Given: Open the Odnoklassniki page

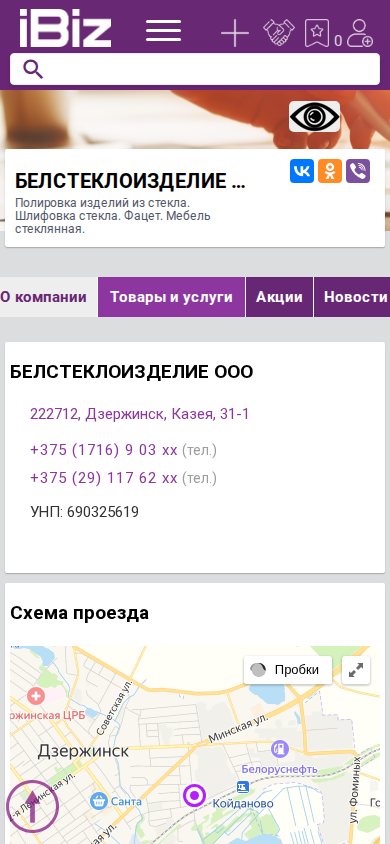Looking at the screenshot, I should tap(330, 171).
